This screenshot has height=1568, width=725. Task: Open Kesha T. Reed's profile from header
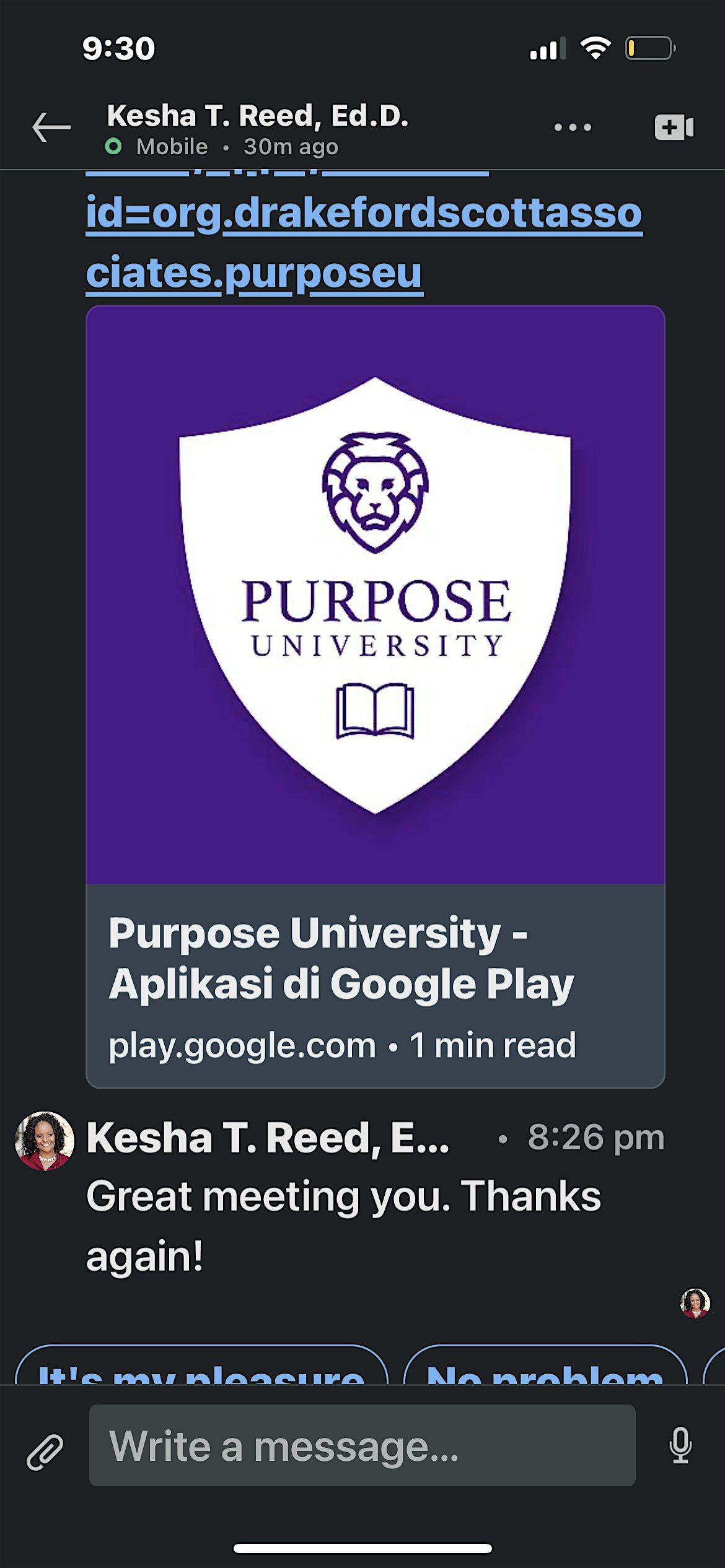click(257, 116)
